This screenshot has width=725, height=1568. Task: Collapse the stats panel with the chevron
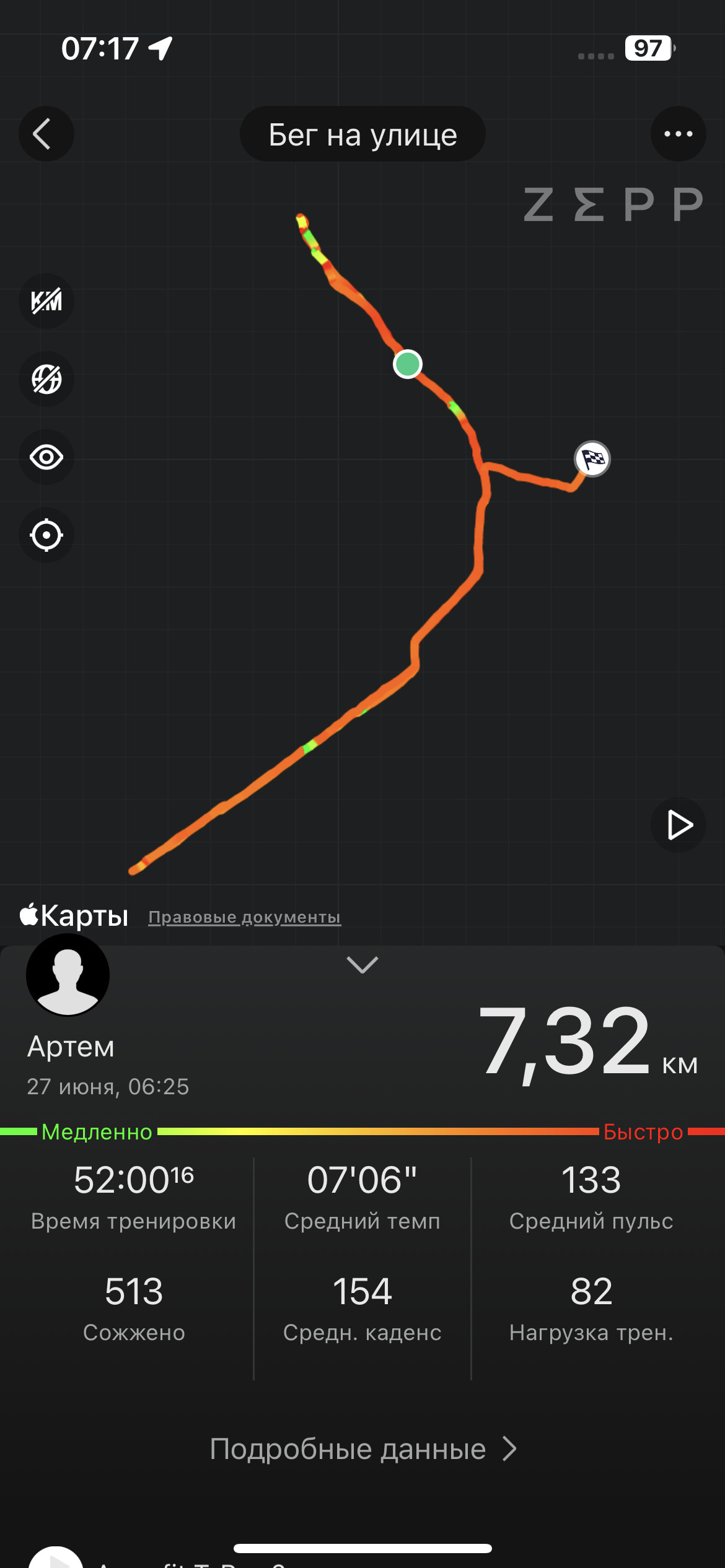[362, 964]
